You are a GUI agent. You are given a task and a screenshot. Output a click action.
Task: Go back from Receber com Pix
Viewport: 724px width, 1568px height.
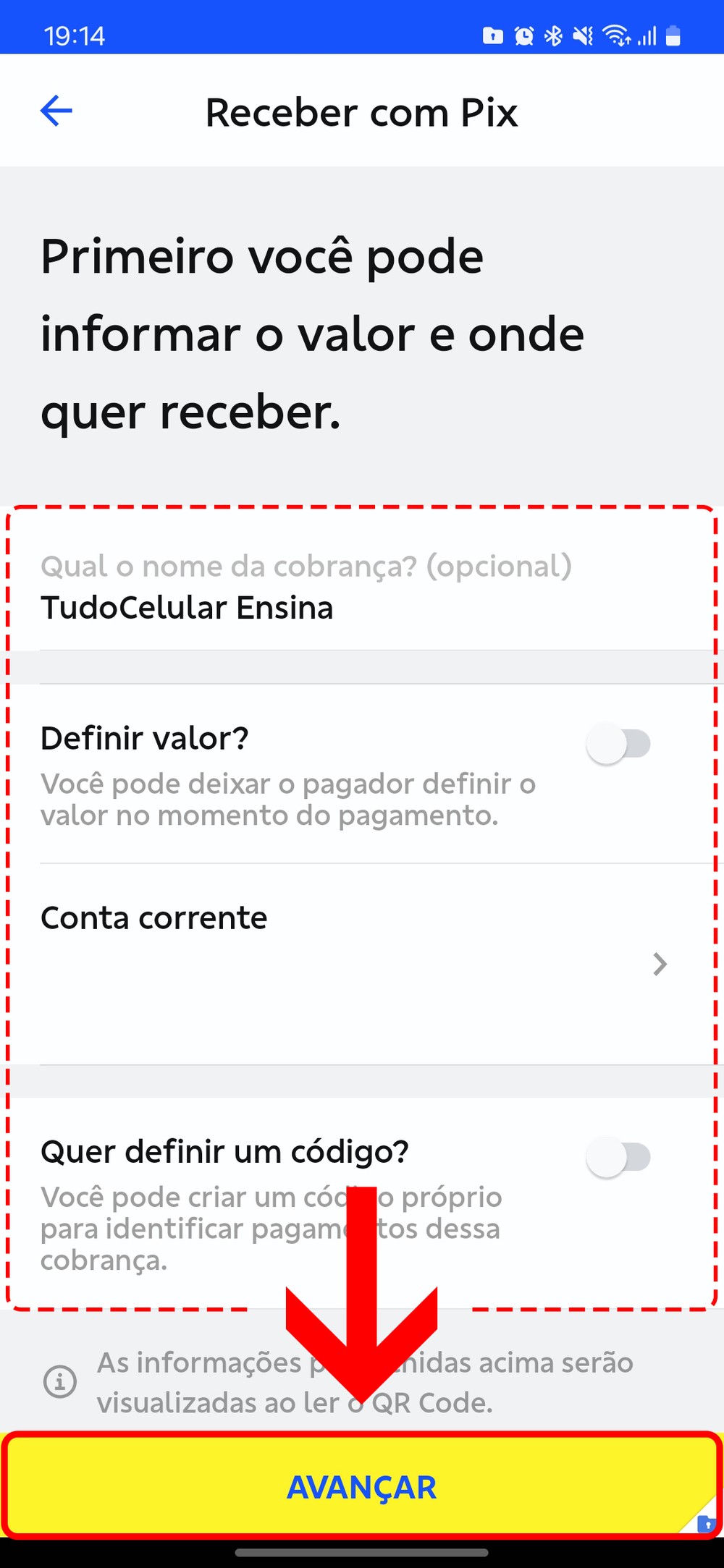coord(56,111)
